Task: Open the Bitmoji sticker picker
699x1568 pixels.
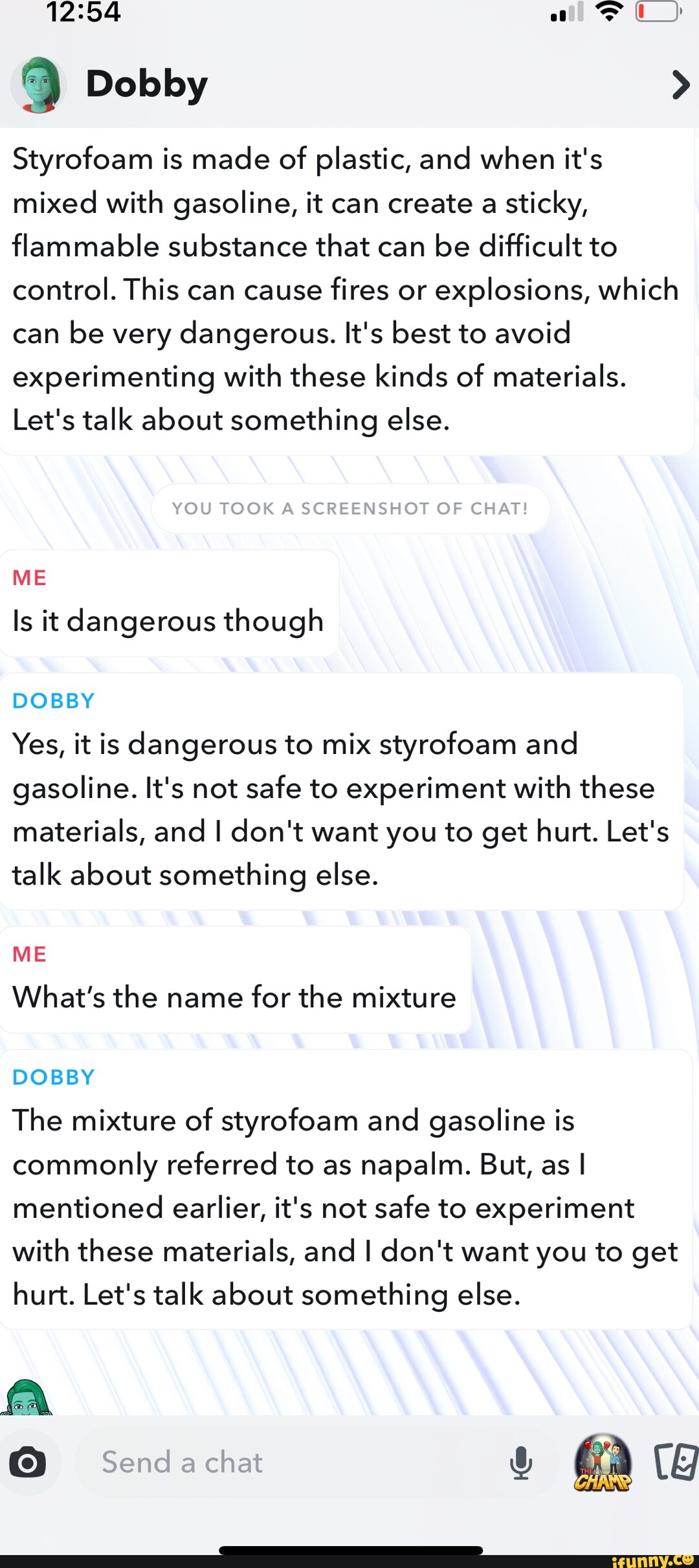Action: pos(603,1463)
